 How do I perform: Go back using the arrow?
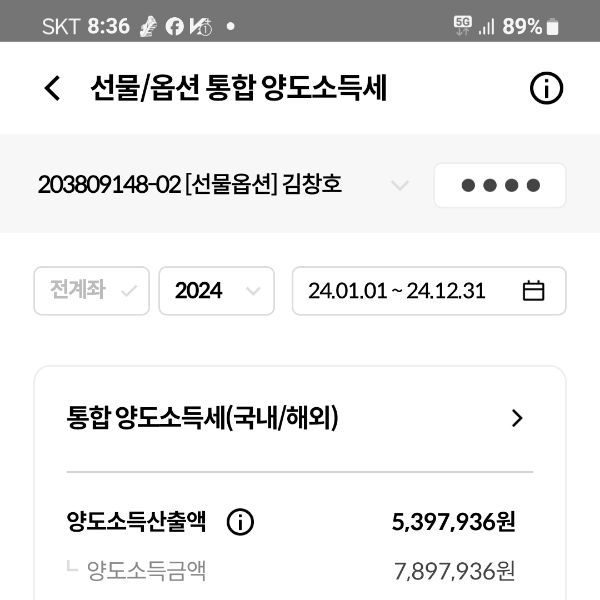[x=52, y=88]
